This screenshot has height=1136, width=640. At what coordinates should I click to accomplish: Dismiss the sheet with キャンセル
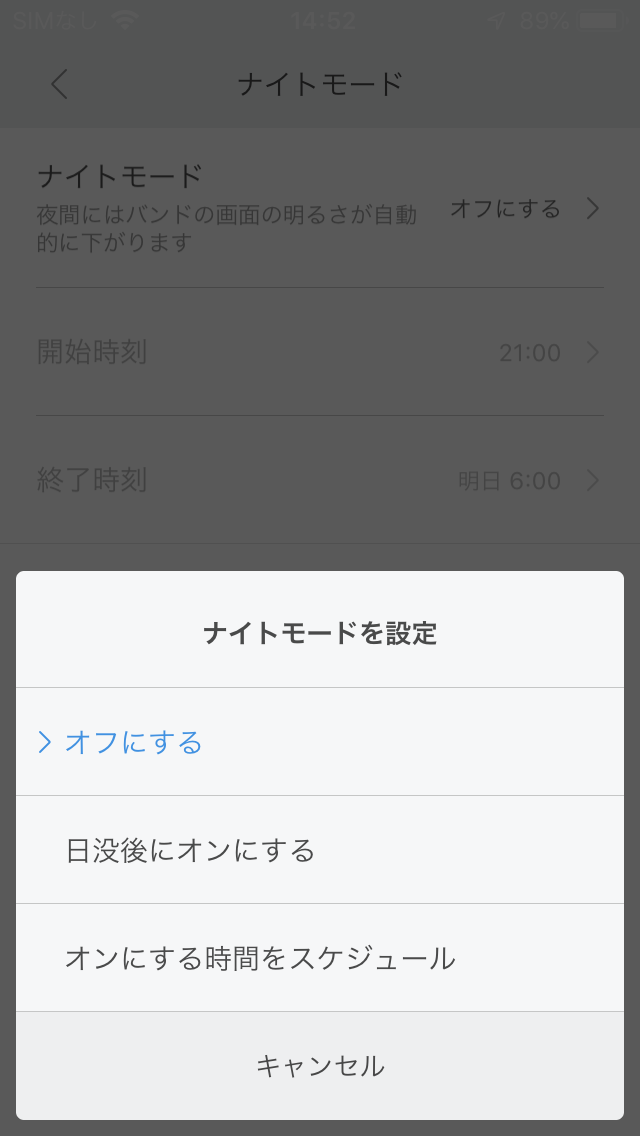tap(320, 1066)
